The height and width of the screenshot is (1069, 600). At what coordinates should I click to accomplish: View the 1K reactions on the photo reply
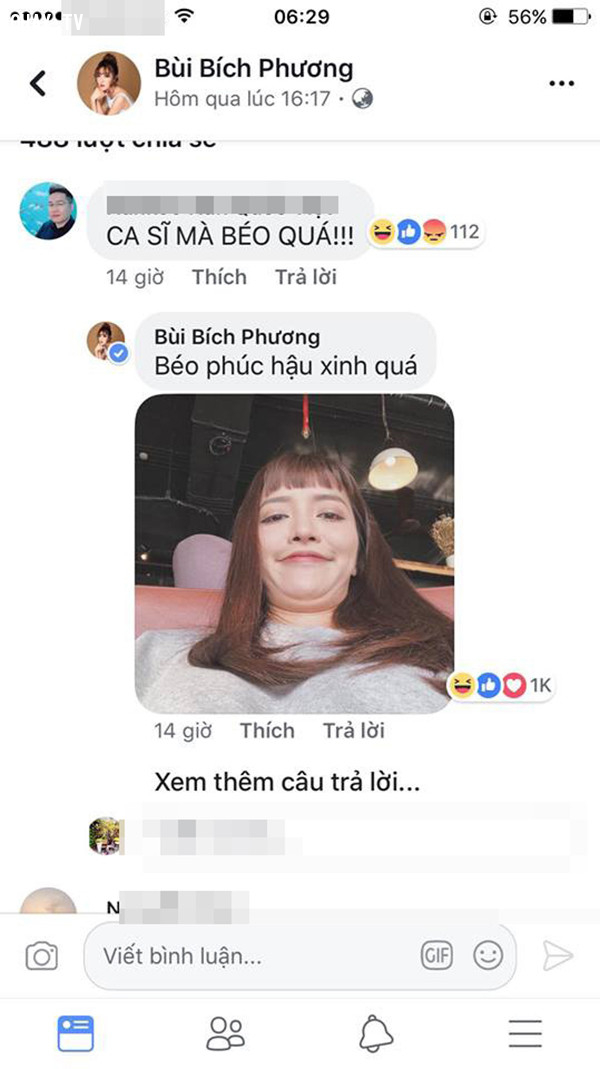pos(500,685)
